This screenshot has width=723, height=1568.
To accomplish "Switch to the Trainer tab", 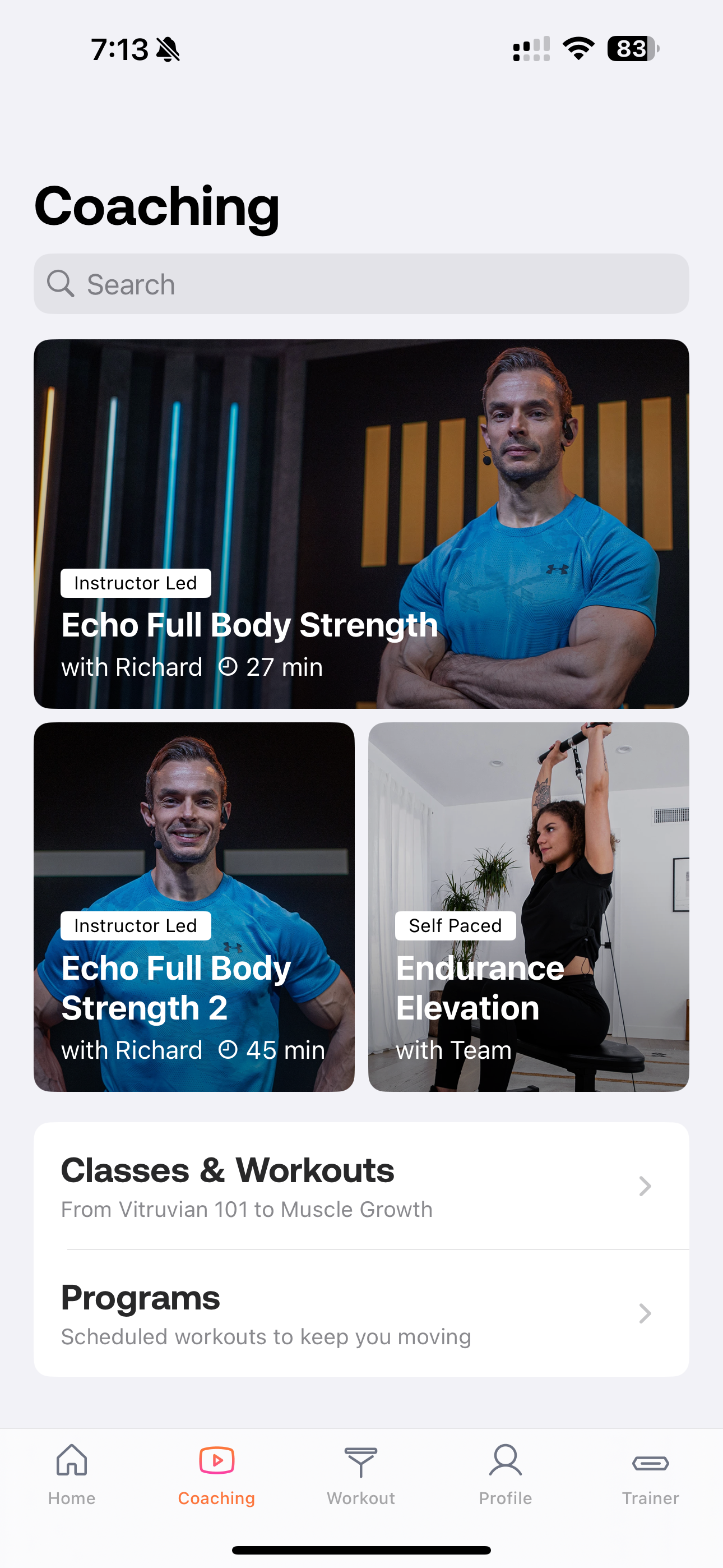I will (651, 1474).
